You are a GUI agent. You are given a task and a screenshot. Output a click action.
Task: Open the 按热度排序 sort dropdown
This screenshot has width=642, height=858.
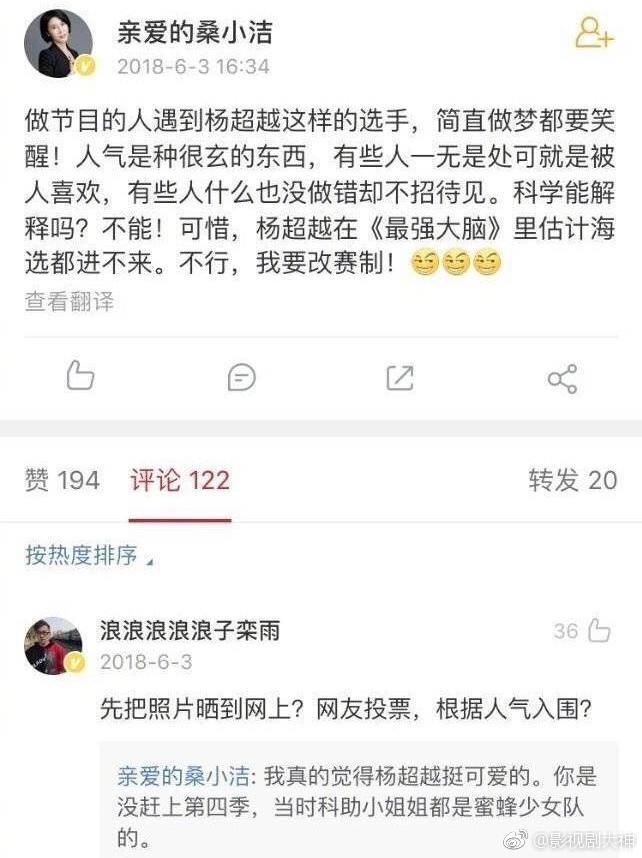(x=88, y=556)
